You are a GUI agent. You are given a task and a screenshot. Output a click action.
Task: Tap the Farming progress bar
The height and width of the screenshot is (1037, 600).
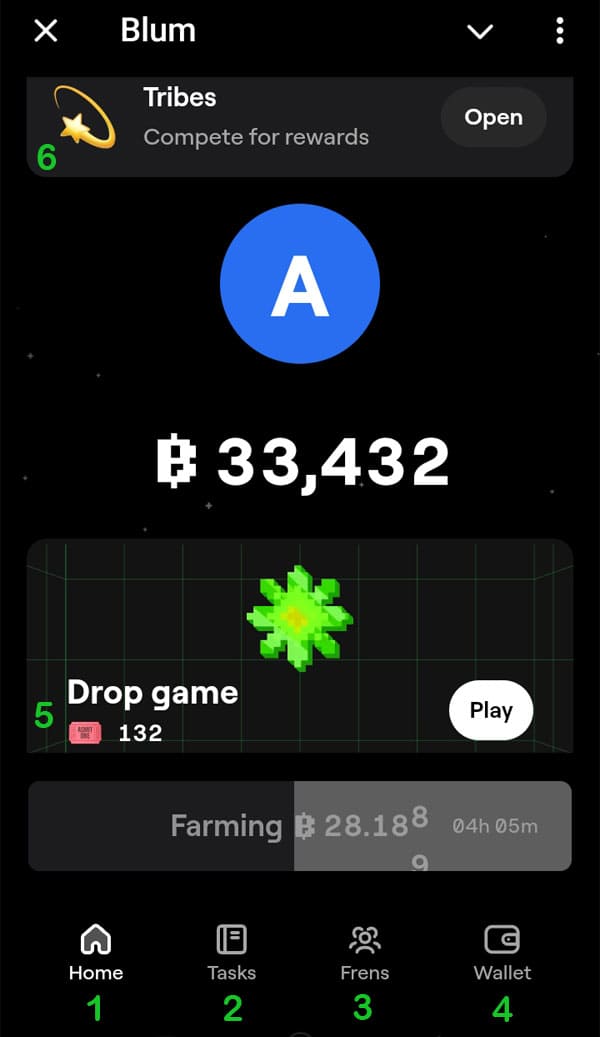click(300, 826)
